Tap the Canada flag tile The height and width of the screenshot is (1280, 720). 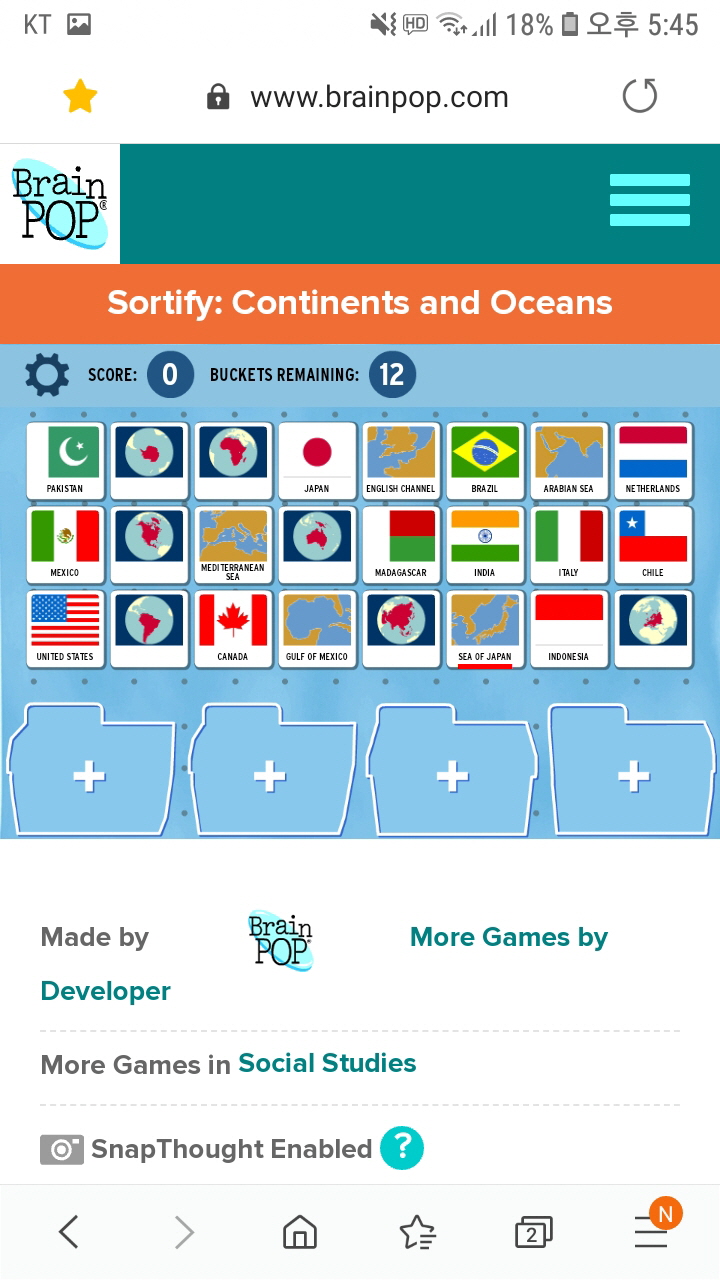click(x=233, y=628)
